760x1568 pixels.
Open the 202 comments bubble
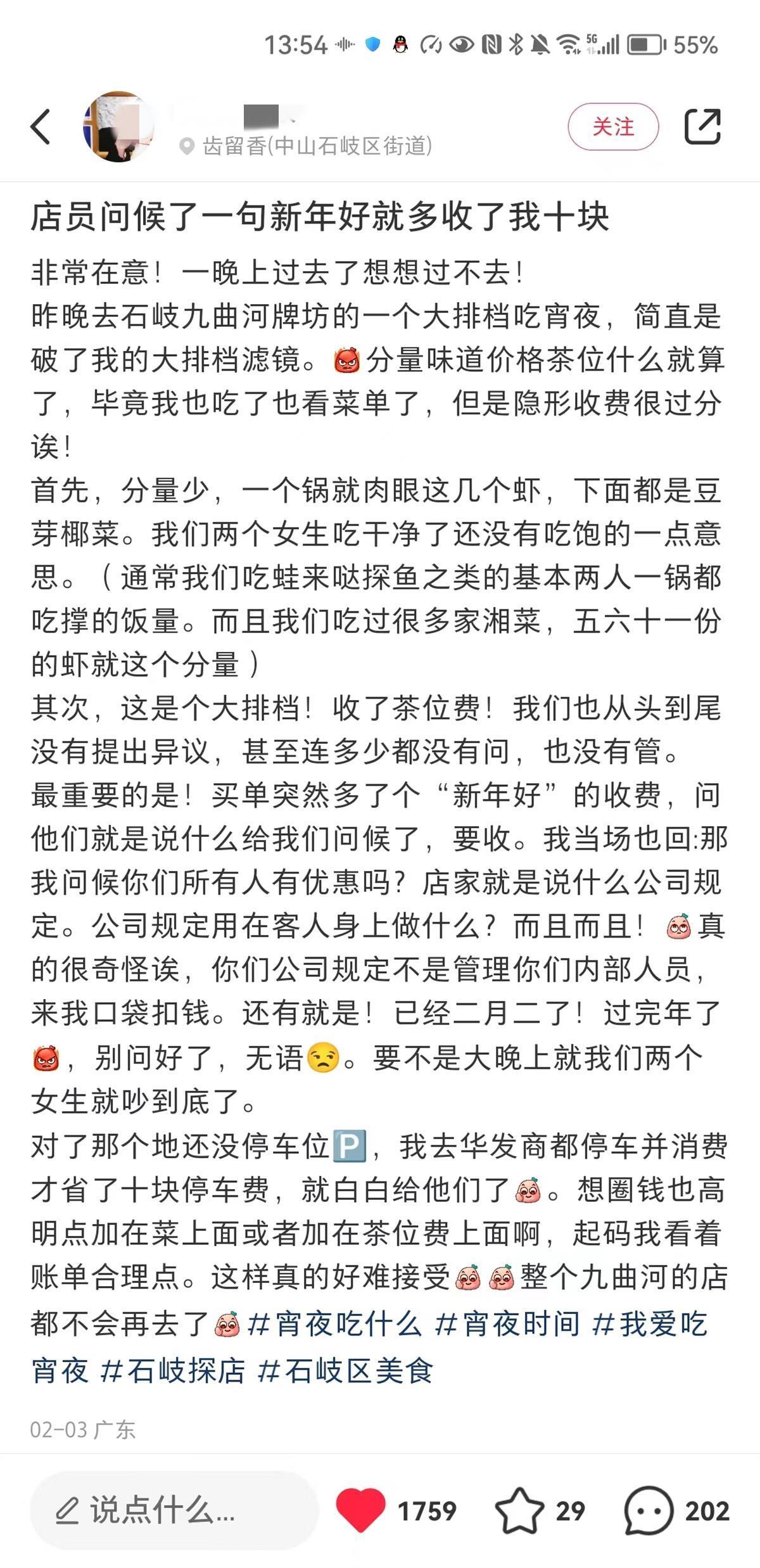pos(648,1510)
